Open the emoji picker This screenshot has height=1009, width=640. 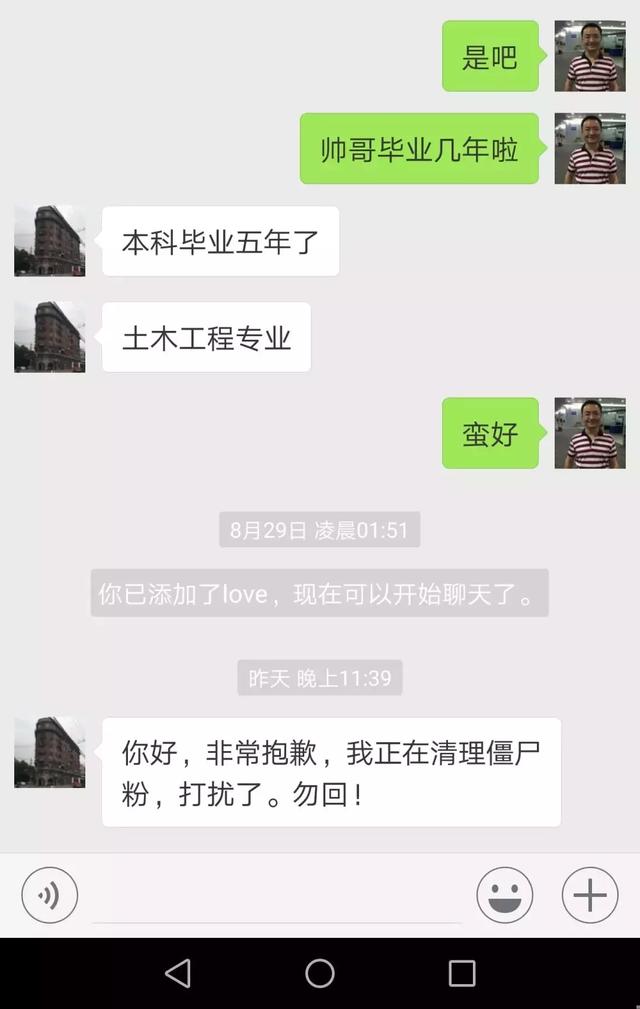pos(504,894)
